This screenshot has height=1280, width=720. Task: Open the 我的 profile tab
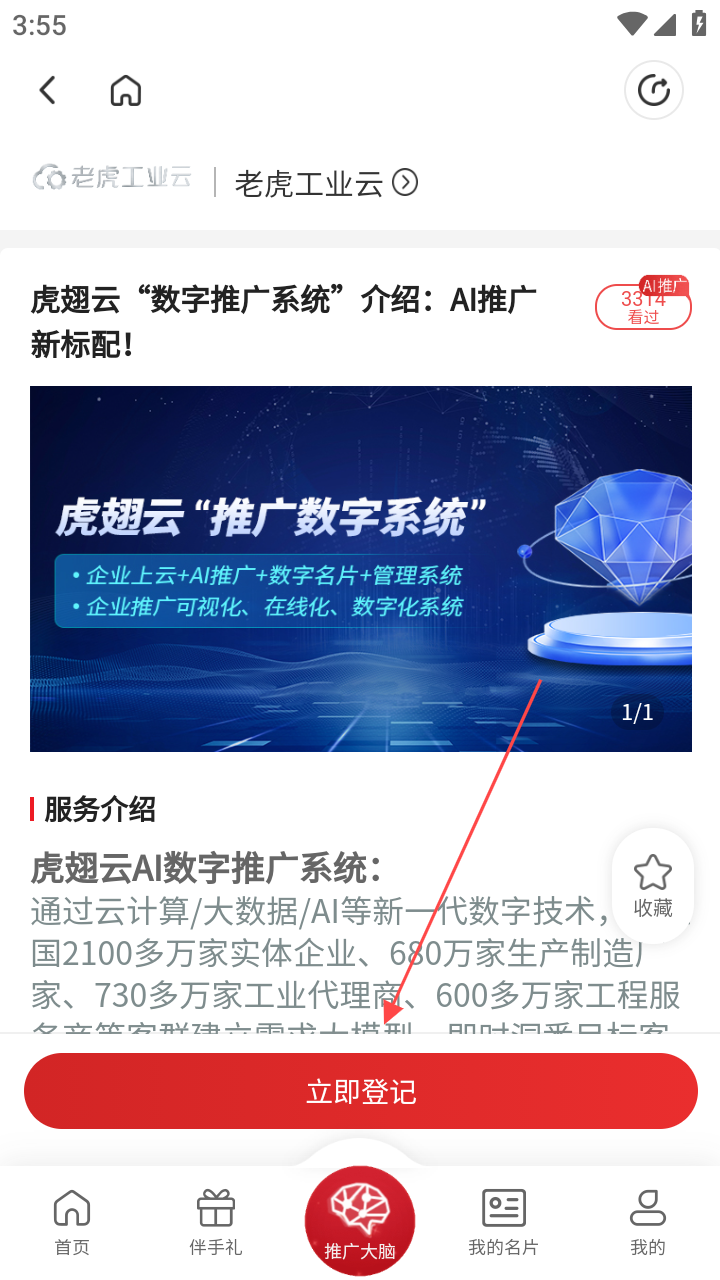tap(648, 1222)
